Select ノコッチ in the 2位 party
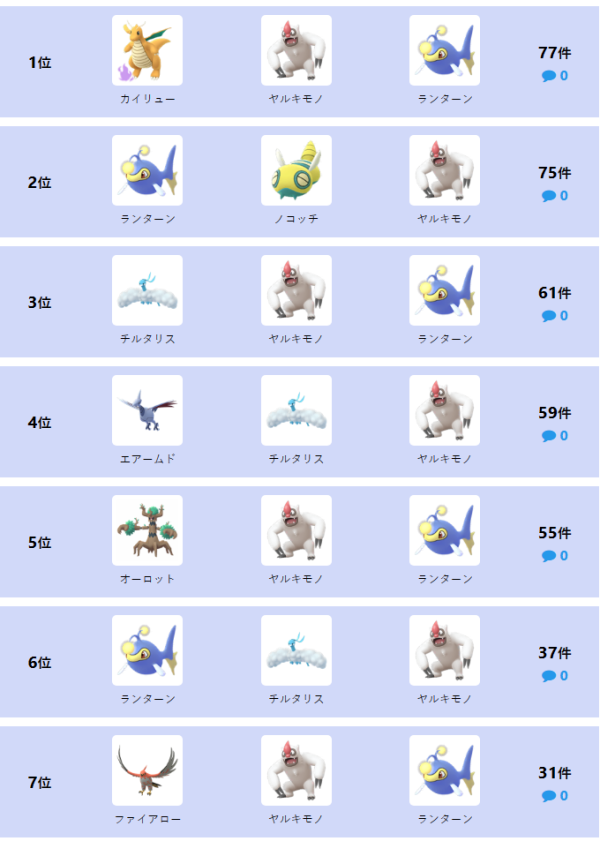Image resolution: width=600 pixels, height=841 pixels. [296, 171]
